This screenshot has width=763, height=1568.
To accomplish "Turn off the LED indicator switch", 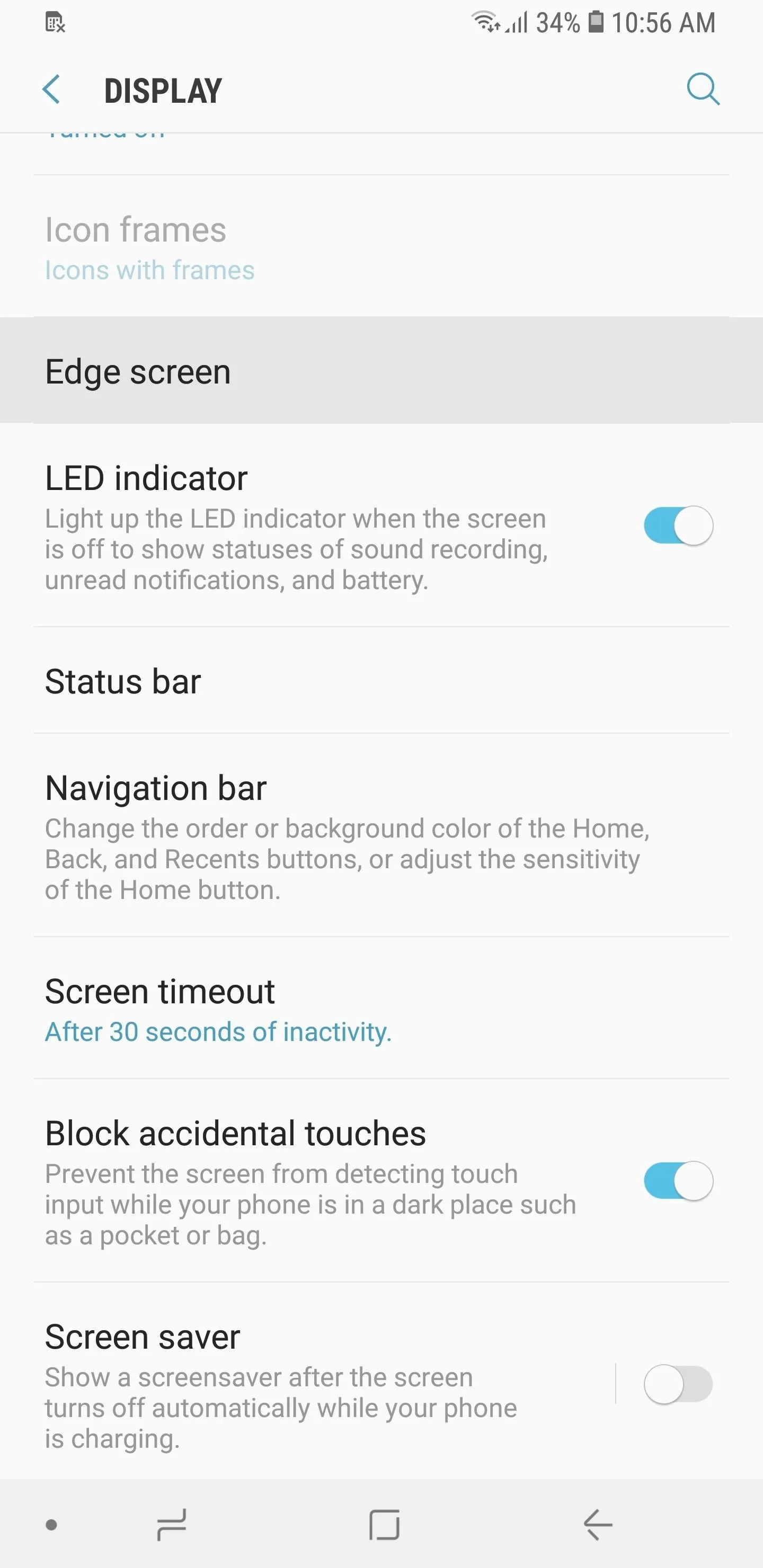I will click(678, 525).
